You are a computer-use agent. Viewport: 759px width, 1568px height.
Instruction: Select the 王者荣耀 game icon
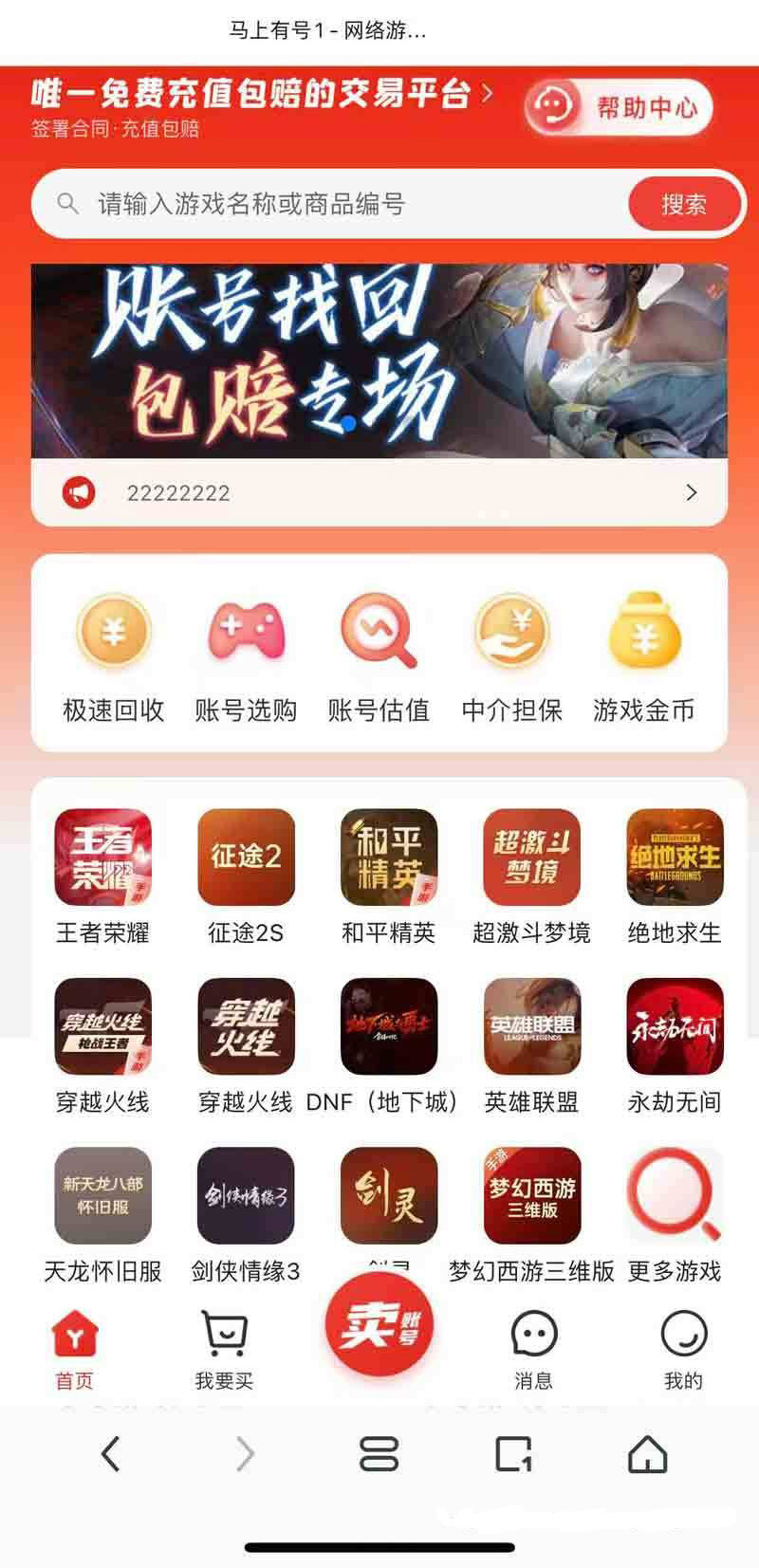[x=102, y=857]
